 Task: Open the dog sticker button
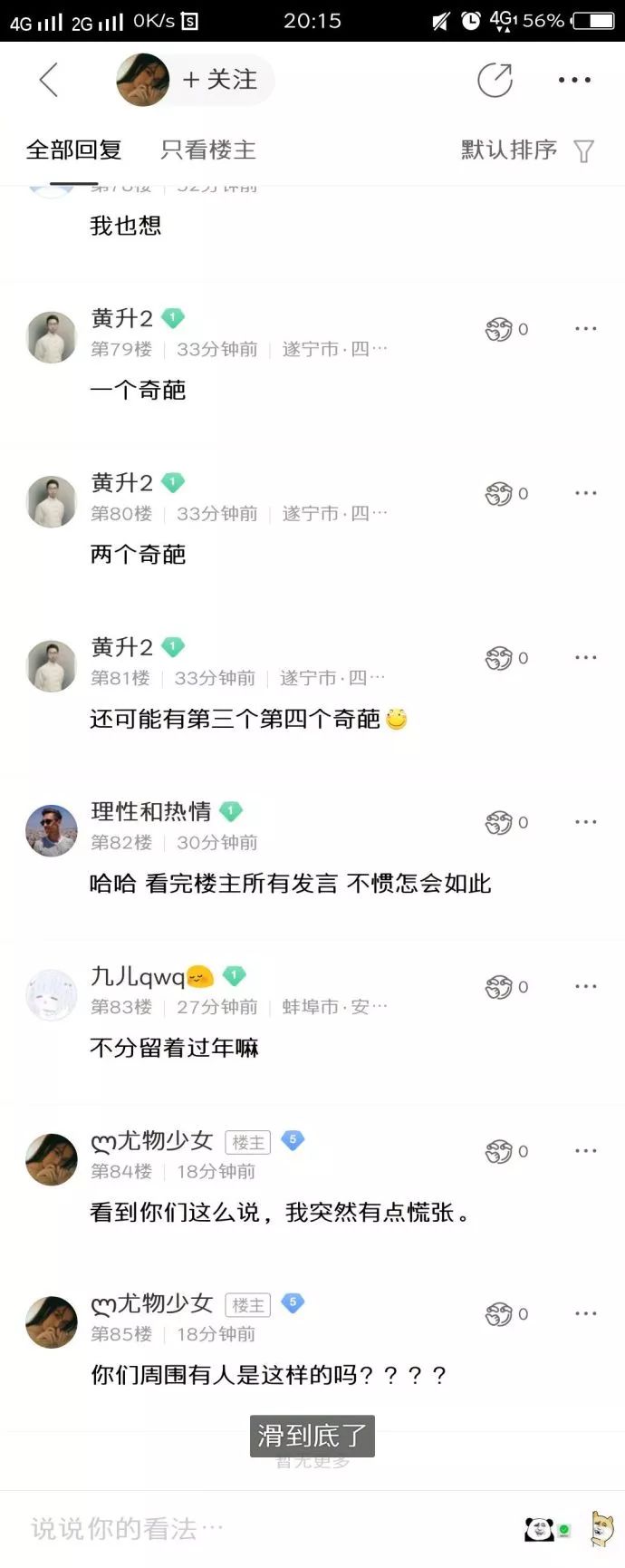(x=601, y=1529)
